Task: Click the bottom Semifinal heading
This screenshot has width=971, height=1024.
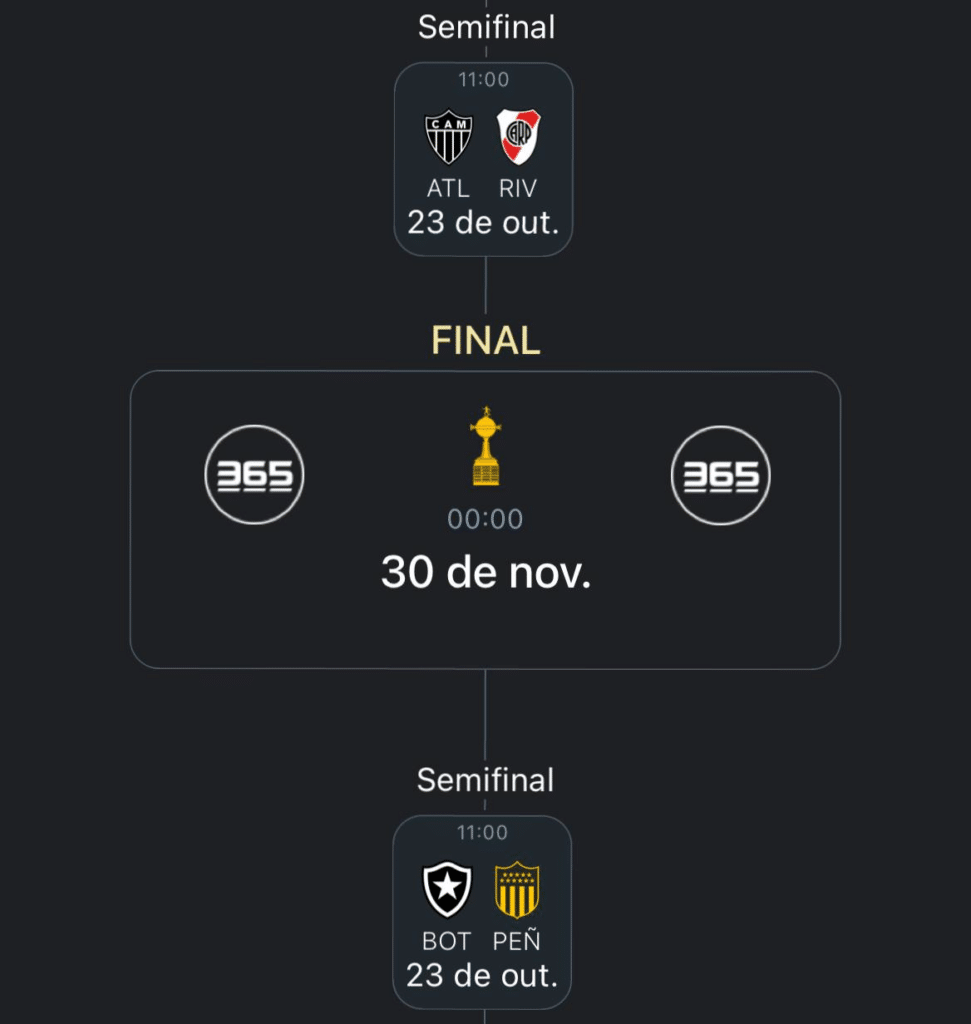Action: pyautogui.click(x=486, y=780)
